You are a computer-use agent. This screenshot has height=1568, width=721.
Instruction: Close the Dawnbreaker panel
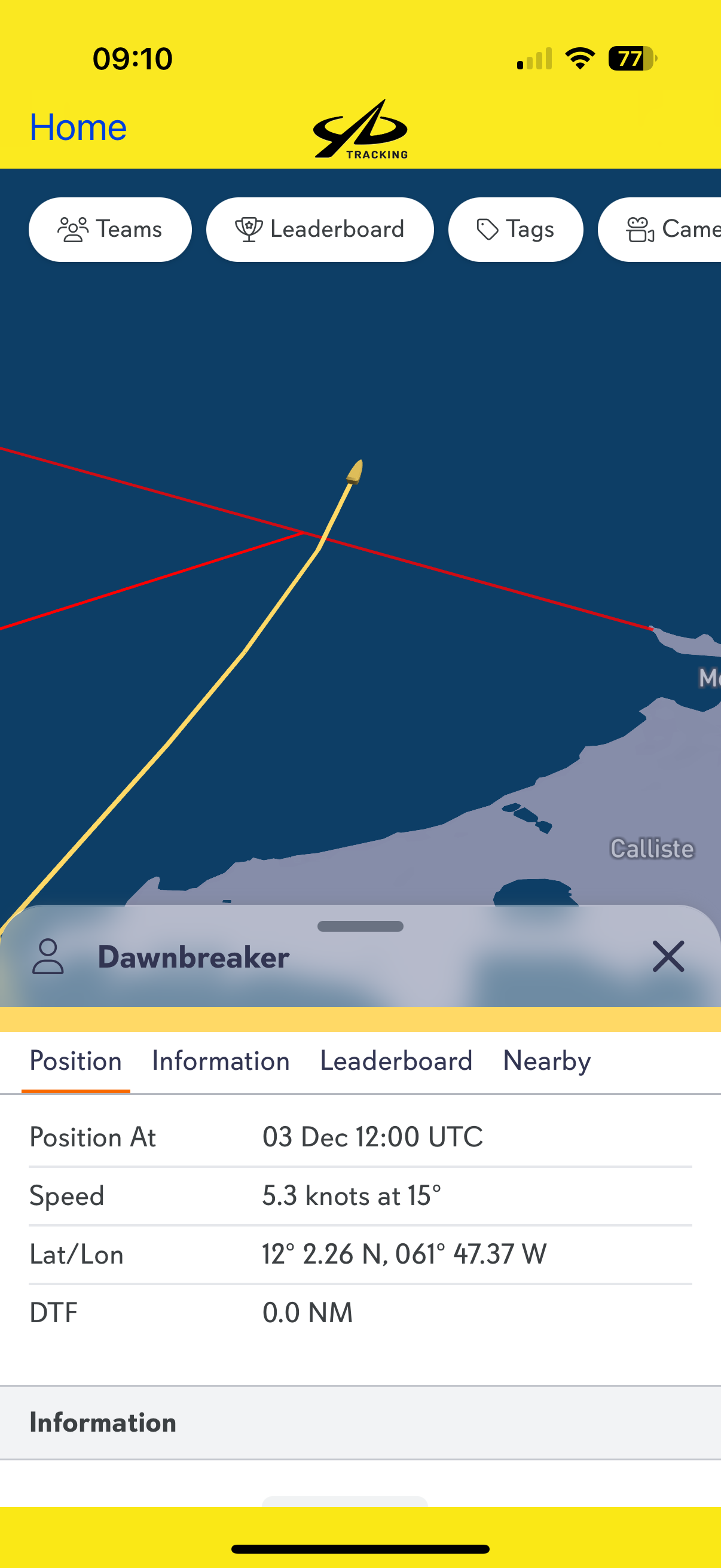(x=668, y=956)
